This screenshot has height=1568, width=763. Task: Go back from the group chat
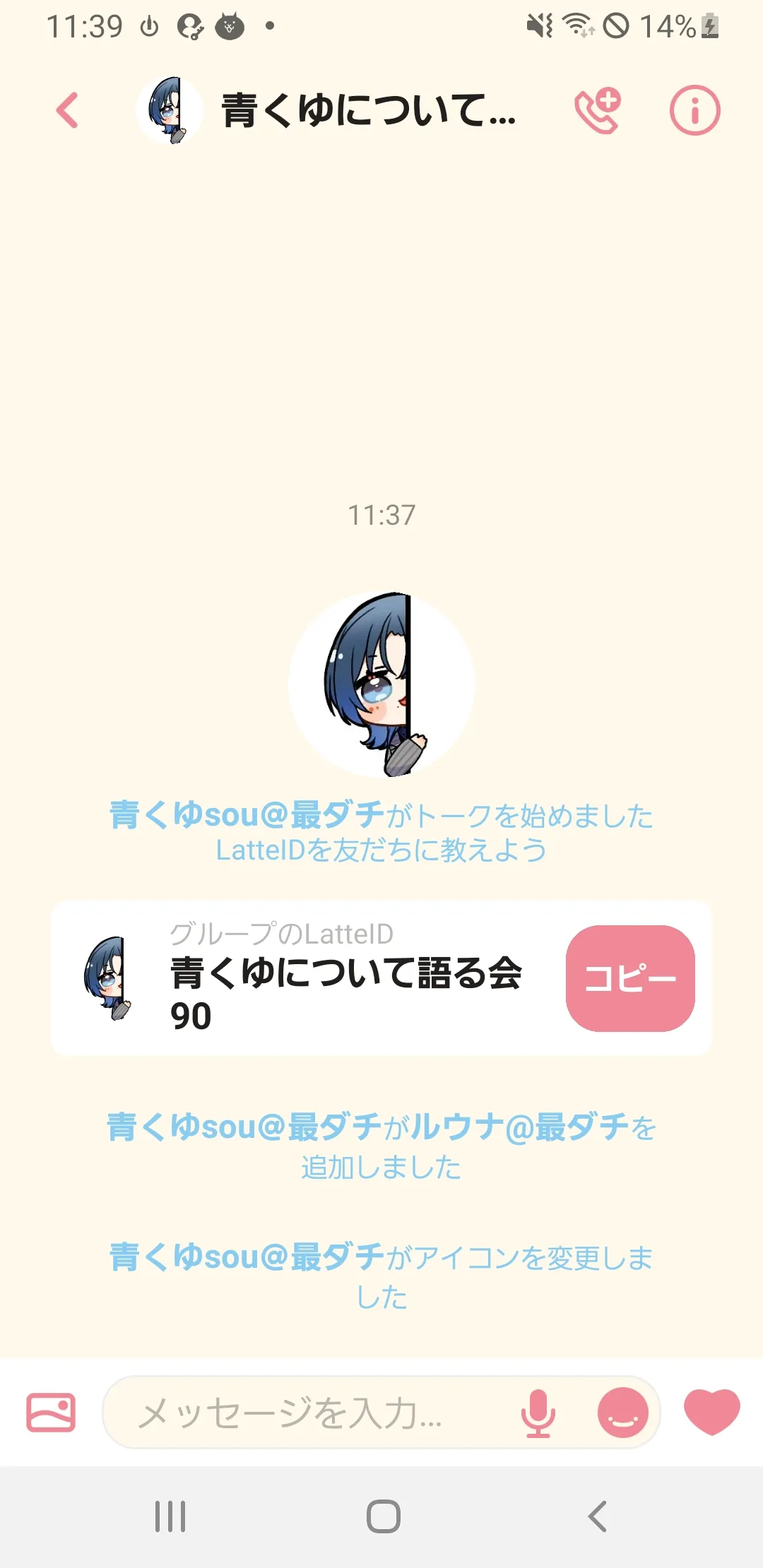[68, 110]
